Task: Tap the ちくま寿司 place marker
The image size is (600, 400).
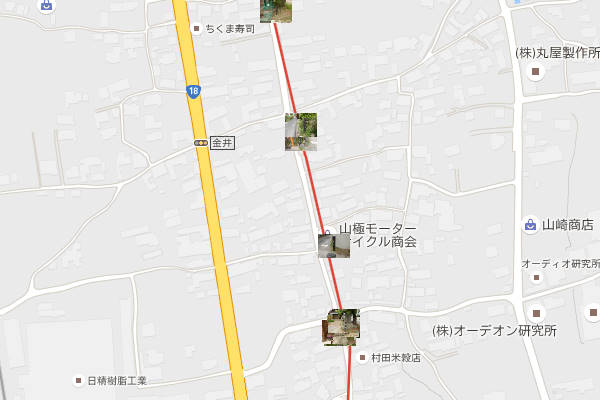Action: click(197, 29)
